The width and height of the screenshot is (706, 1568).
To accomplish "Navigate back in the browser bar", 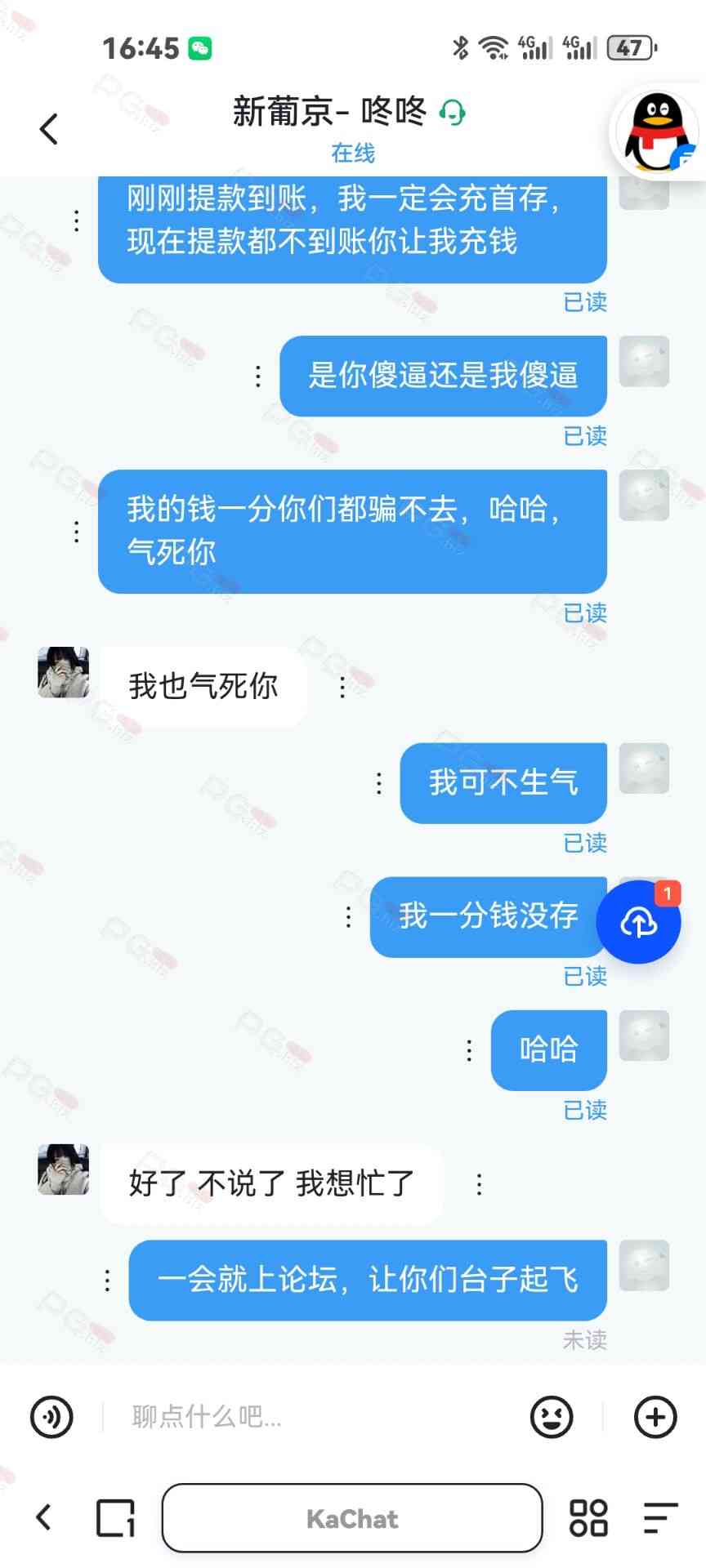I will point(44,1518).
